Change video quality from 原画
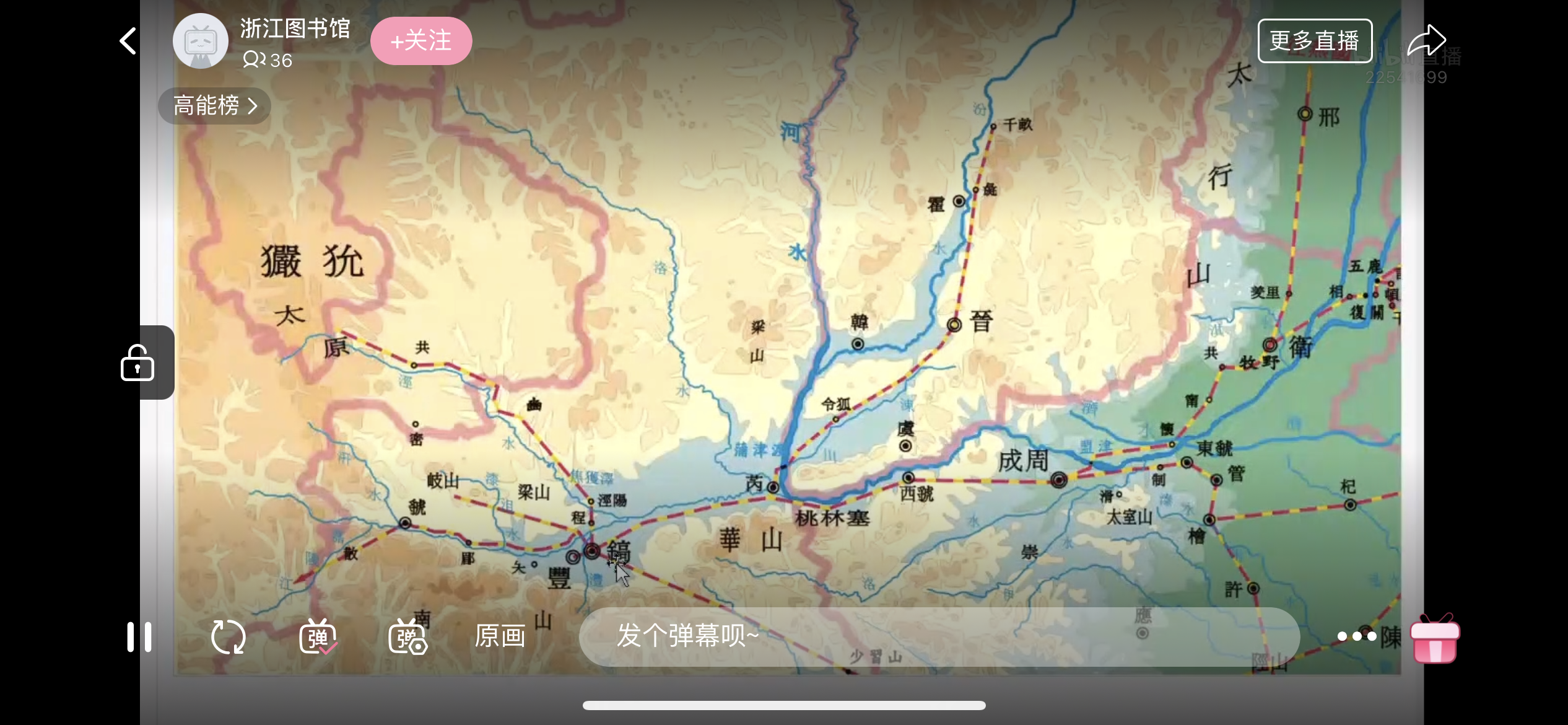1568x725 pixels. 500,636
